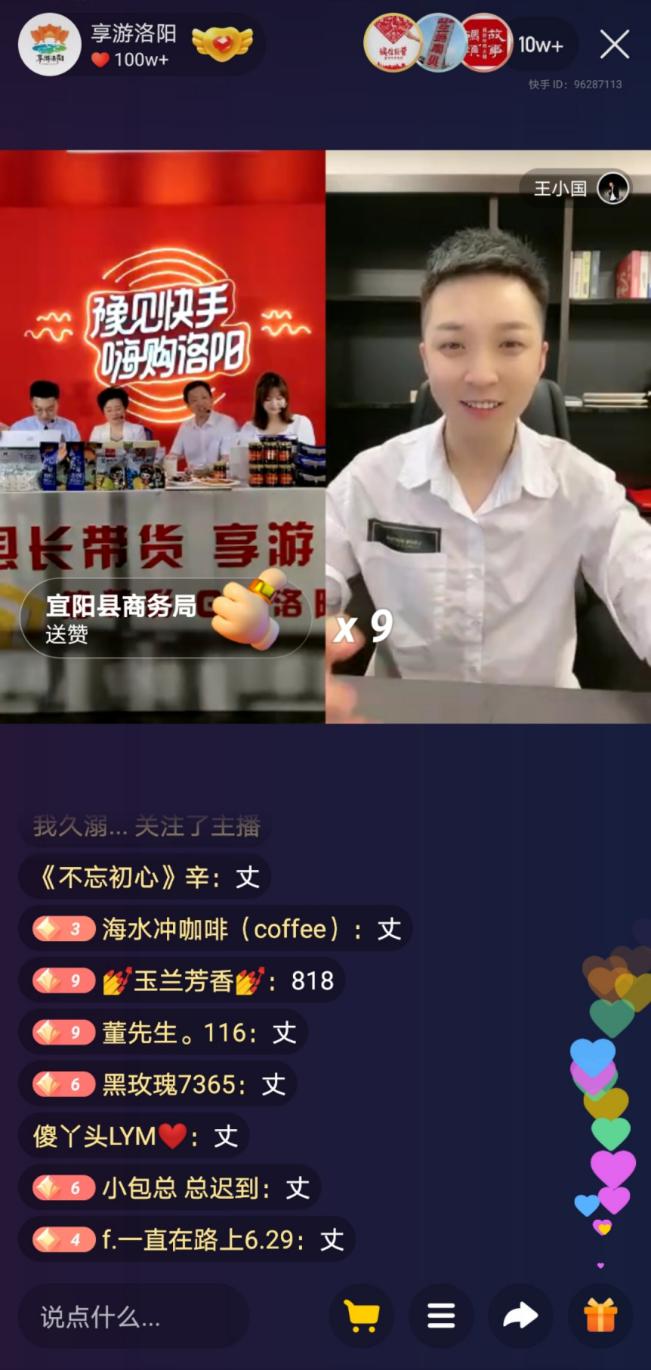Open the gift panel
This screenshot has height=1370, width=651.
[x=600, y=1316]
